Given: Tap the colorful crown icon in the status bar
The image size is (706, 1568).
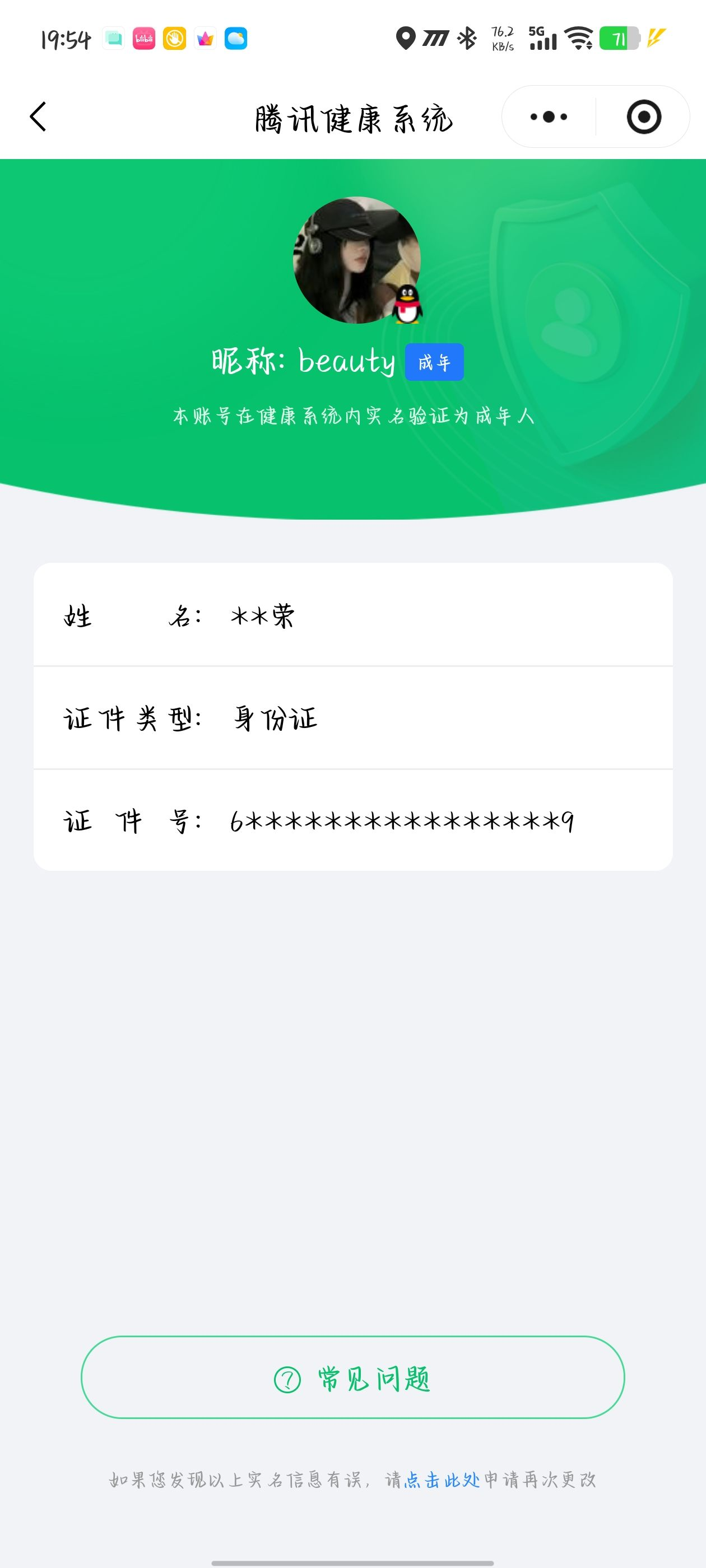Looking at the screenshot, I should pos(205,38).
